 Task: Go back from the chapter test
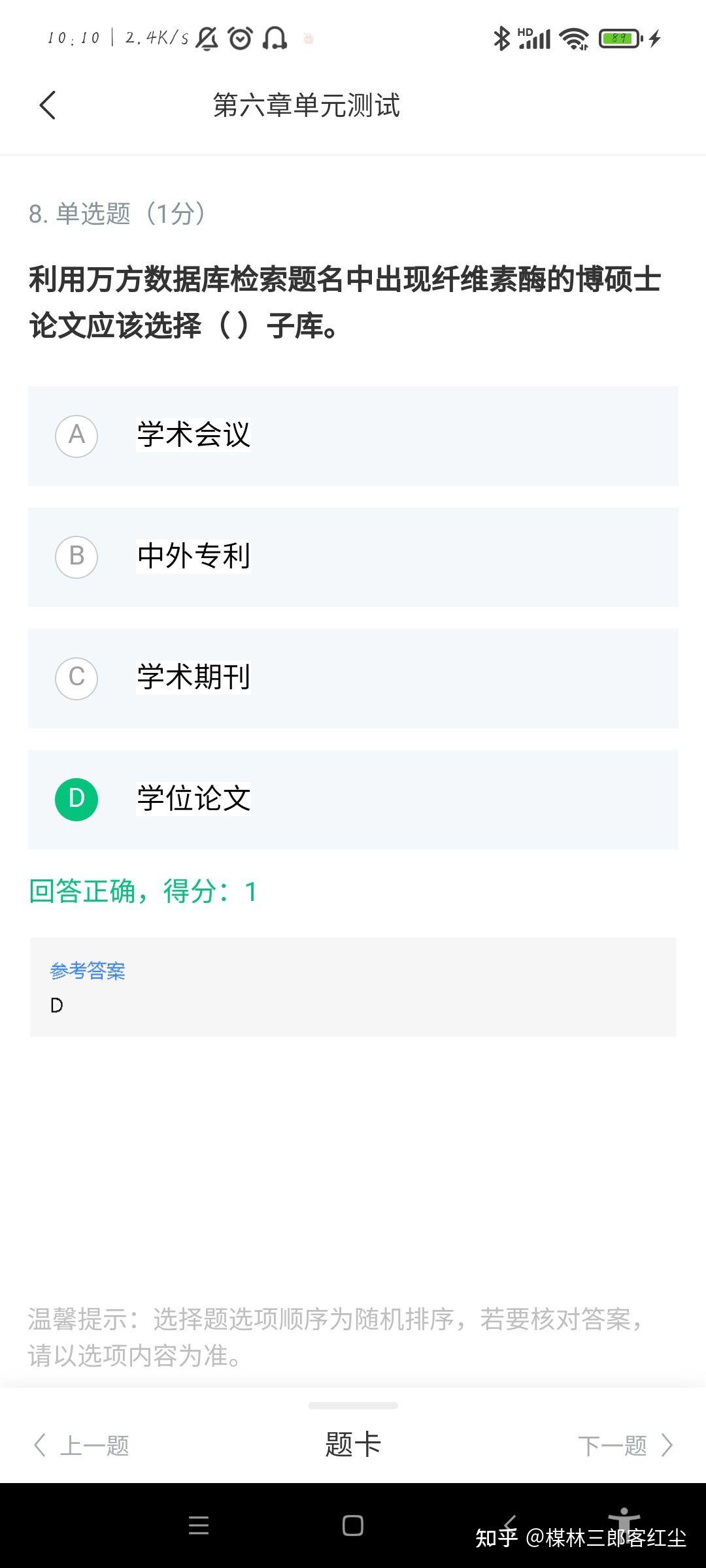[48, 105]
